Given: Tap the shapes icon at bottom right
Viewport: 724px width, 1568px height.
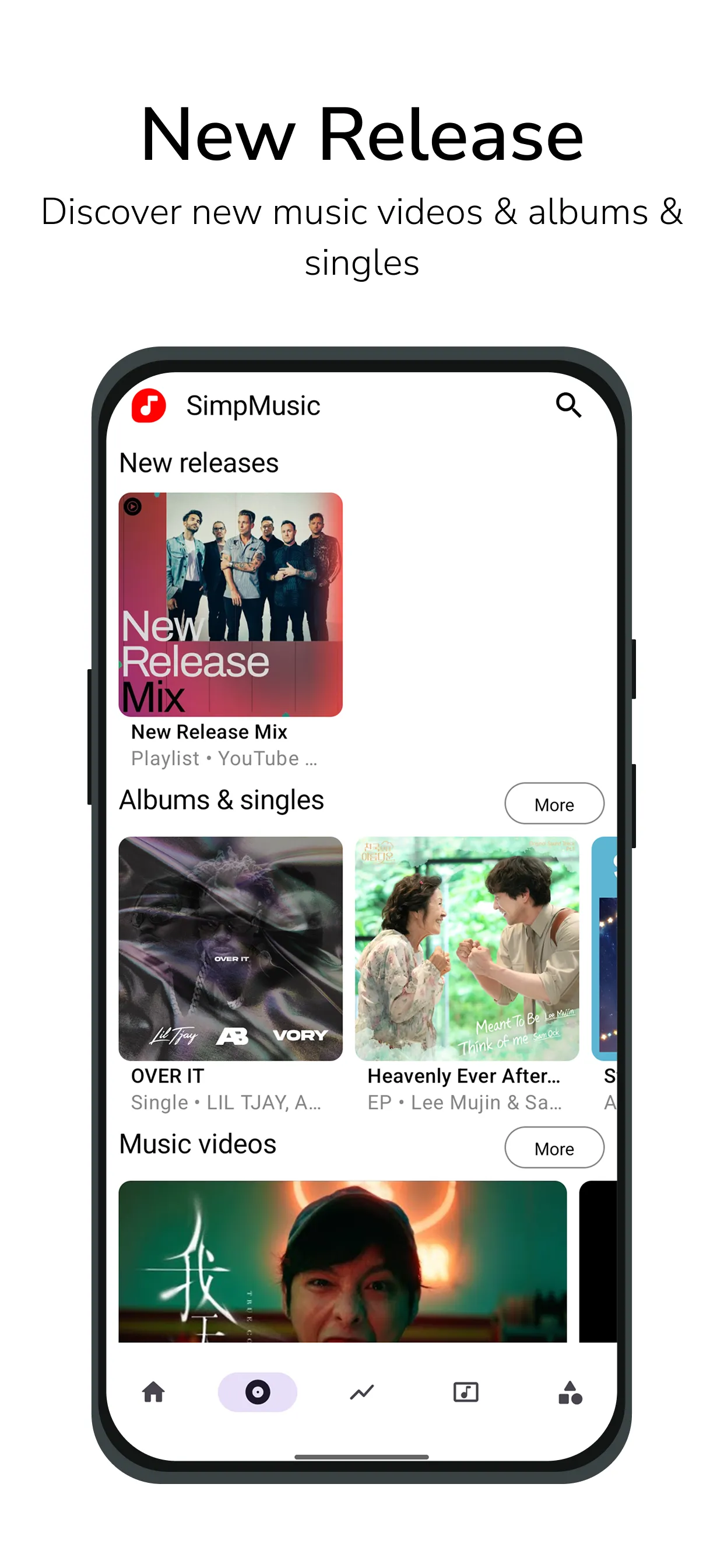Looking at the screenshot, I should coord(570,1392).
